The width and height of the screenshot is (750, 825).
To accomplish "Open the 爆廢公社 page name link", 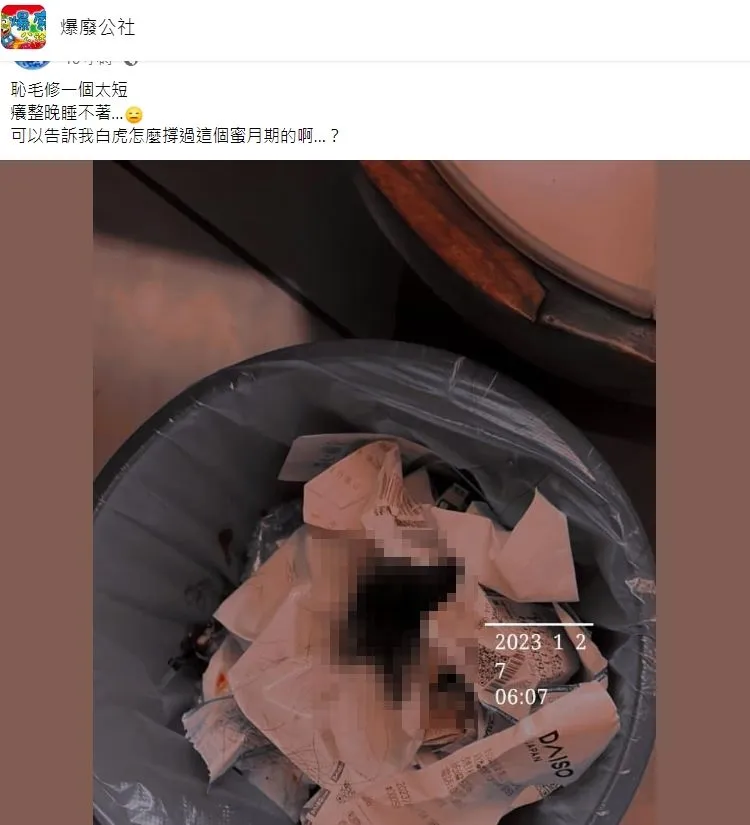I will coord(97,28).
